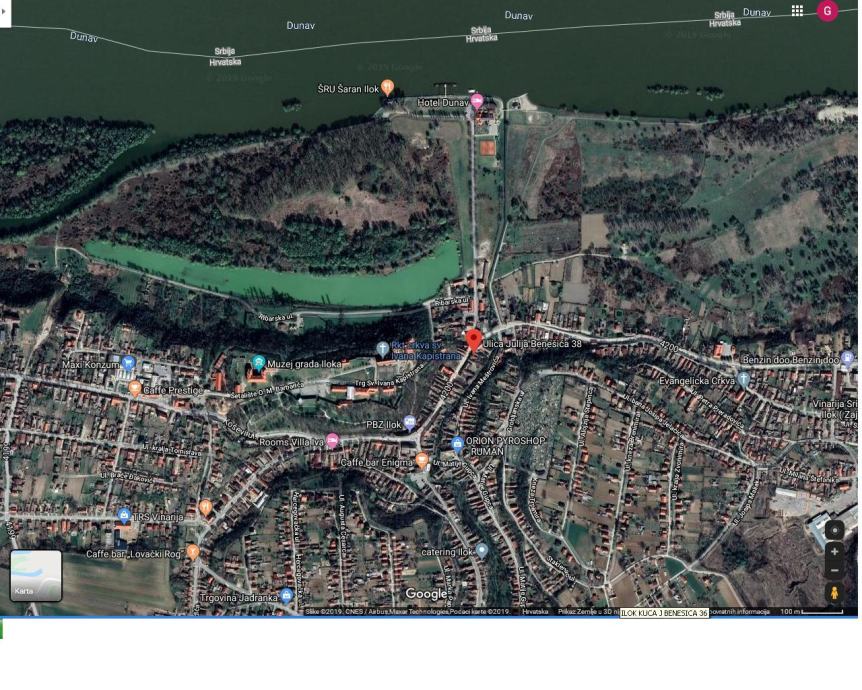Open the Google account avatar
Viewport: 862px width, 690px height.
tap(827, 11)
